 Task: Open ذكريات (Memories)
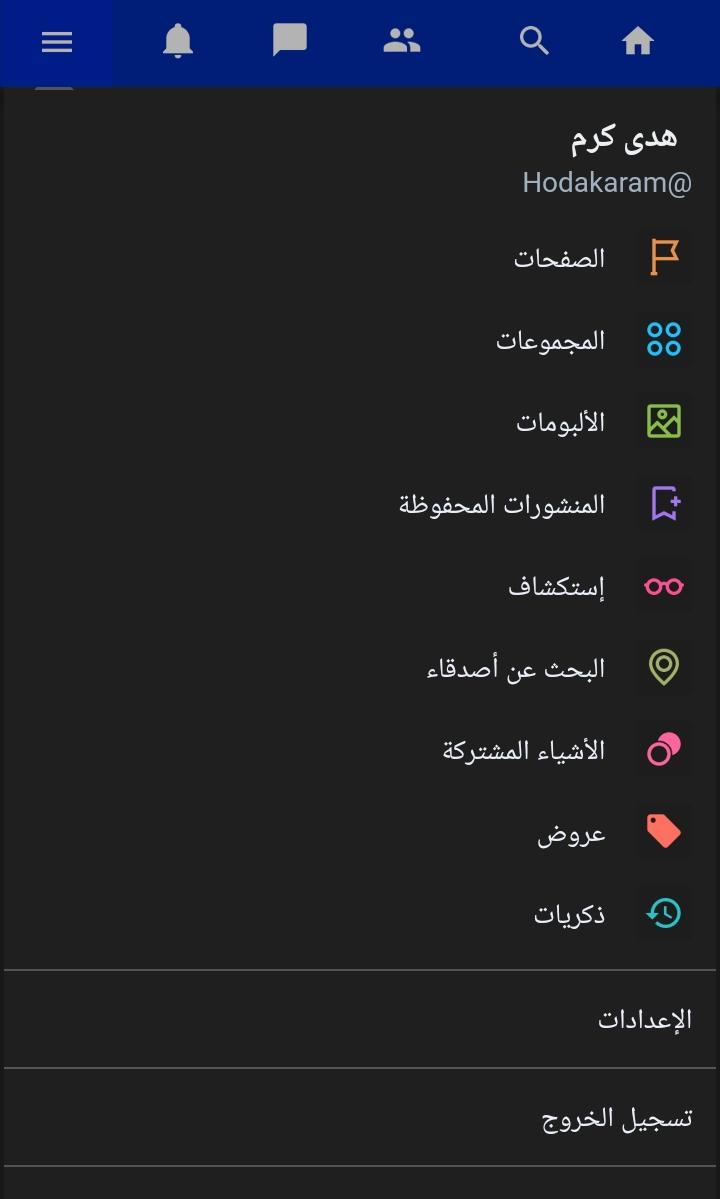click(x=570, y=914)
